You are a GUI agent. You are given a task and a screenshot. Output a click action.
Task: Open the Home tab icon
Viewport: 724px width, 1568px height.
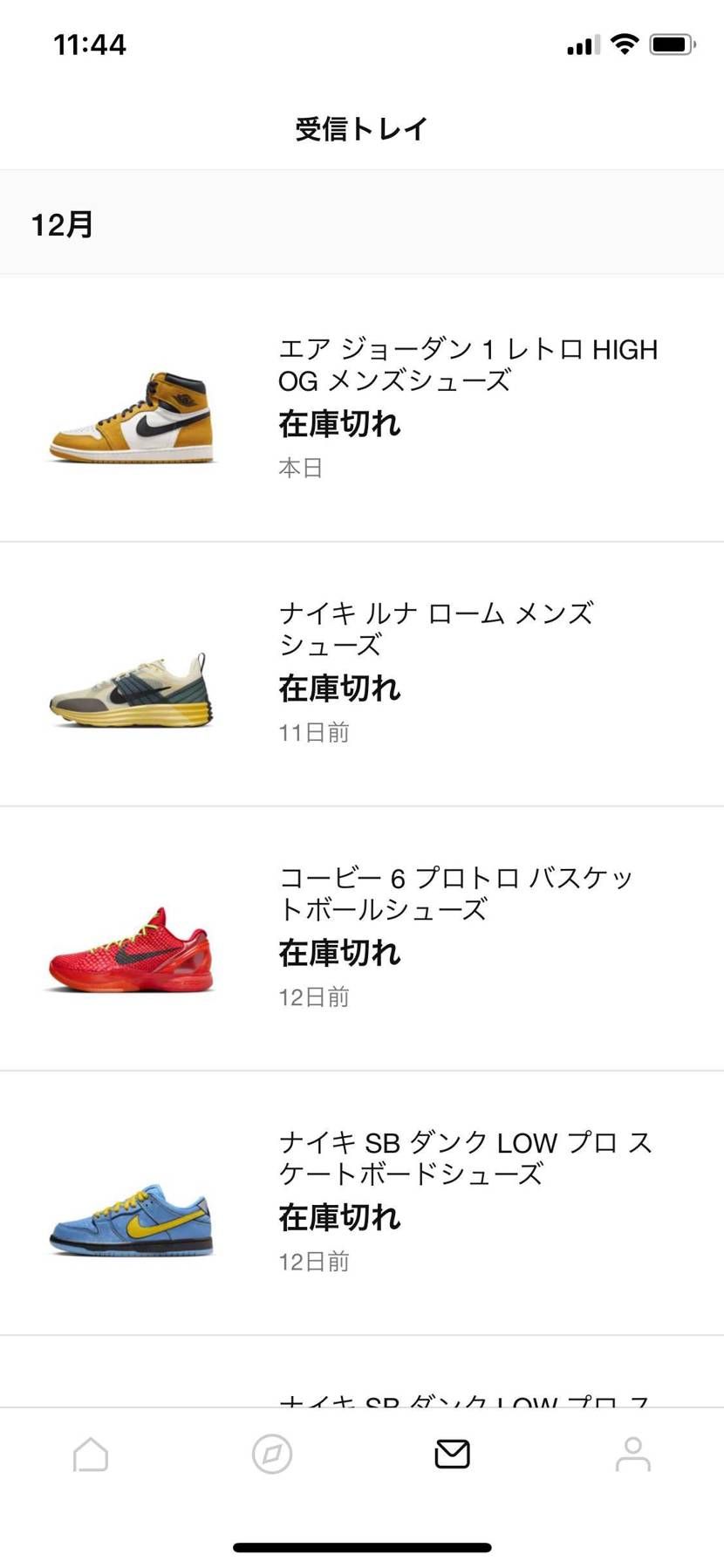point(89,1453)
